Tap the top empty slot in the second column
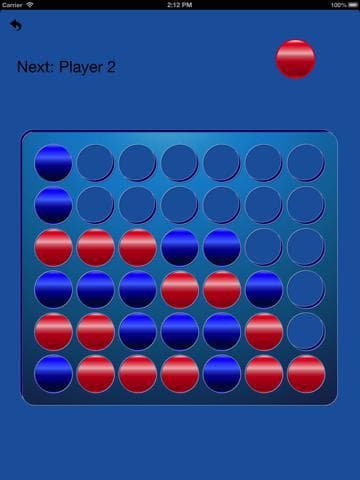This screenshot has height=480, width=360. (95, 163)
